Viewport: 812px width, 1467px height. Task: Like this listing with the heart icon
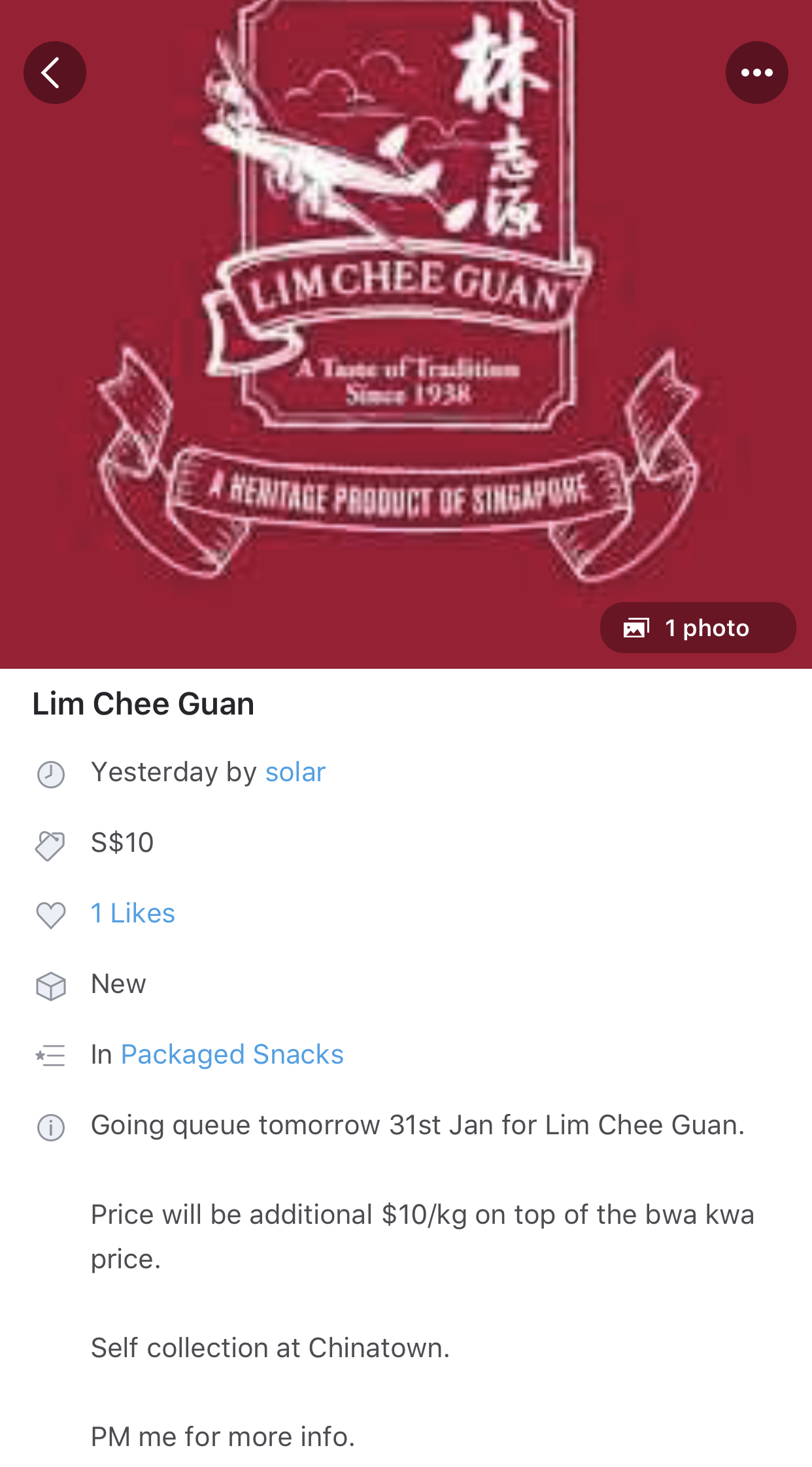click(50, 915)
